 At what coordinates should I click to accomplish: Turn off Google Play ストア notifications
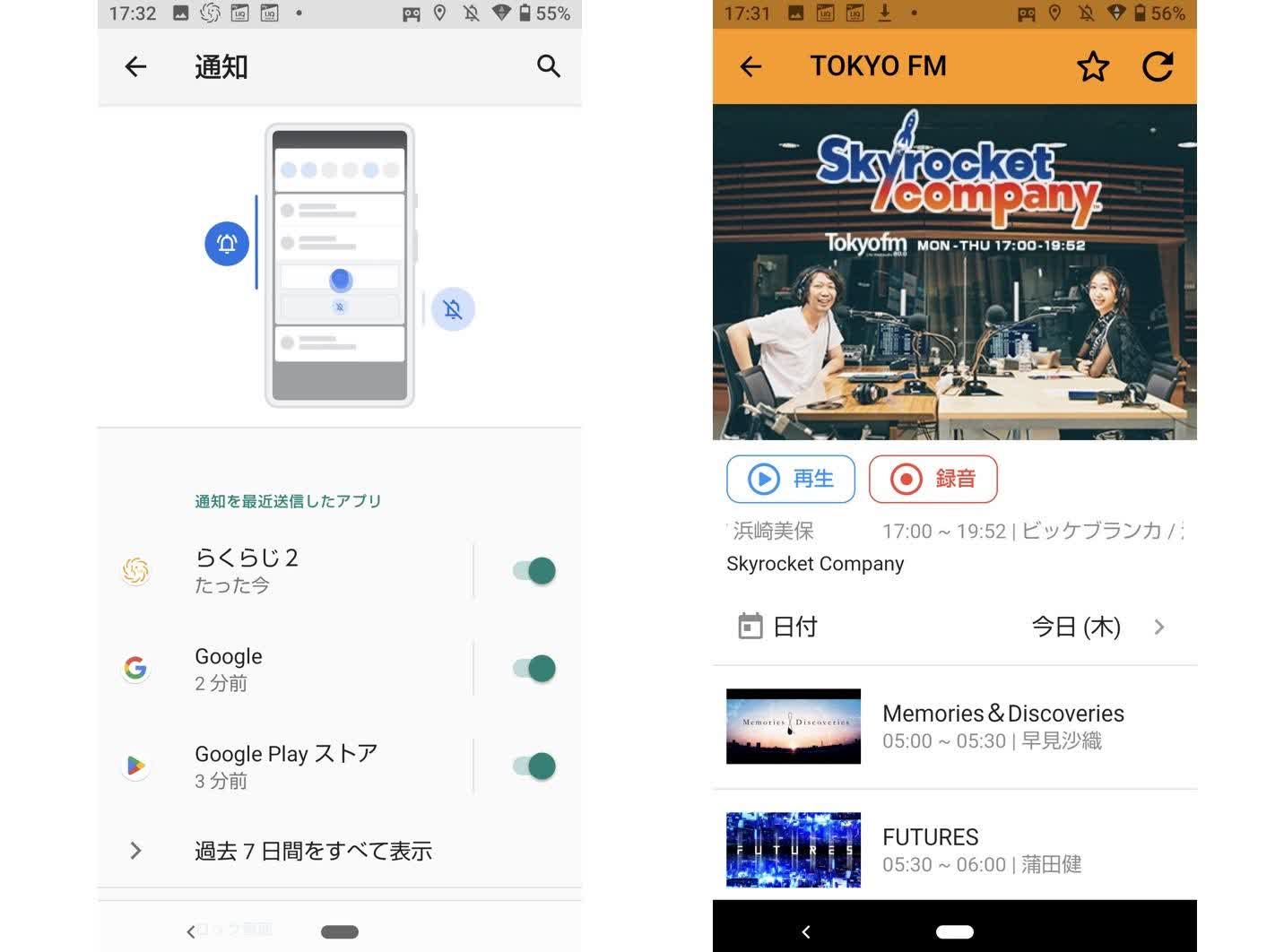[534, 766]
